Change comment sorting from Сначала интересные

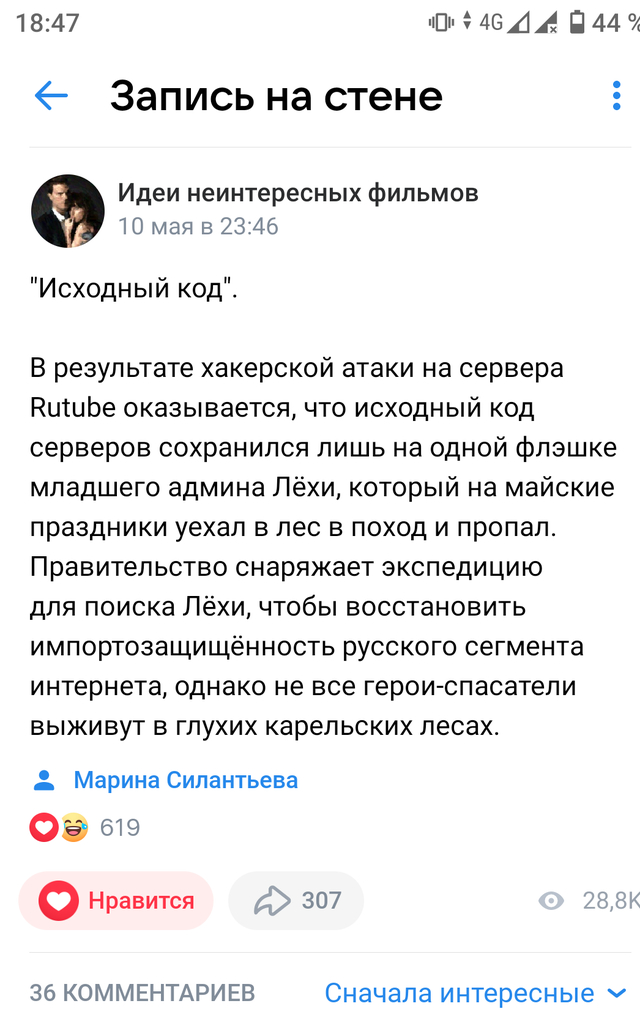click(x=474, y=993)
